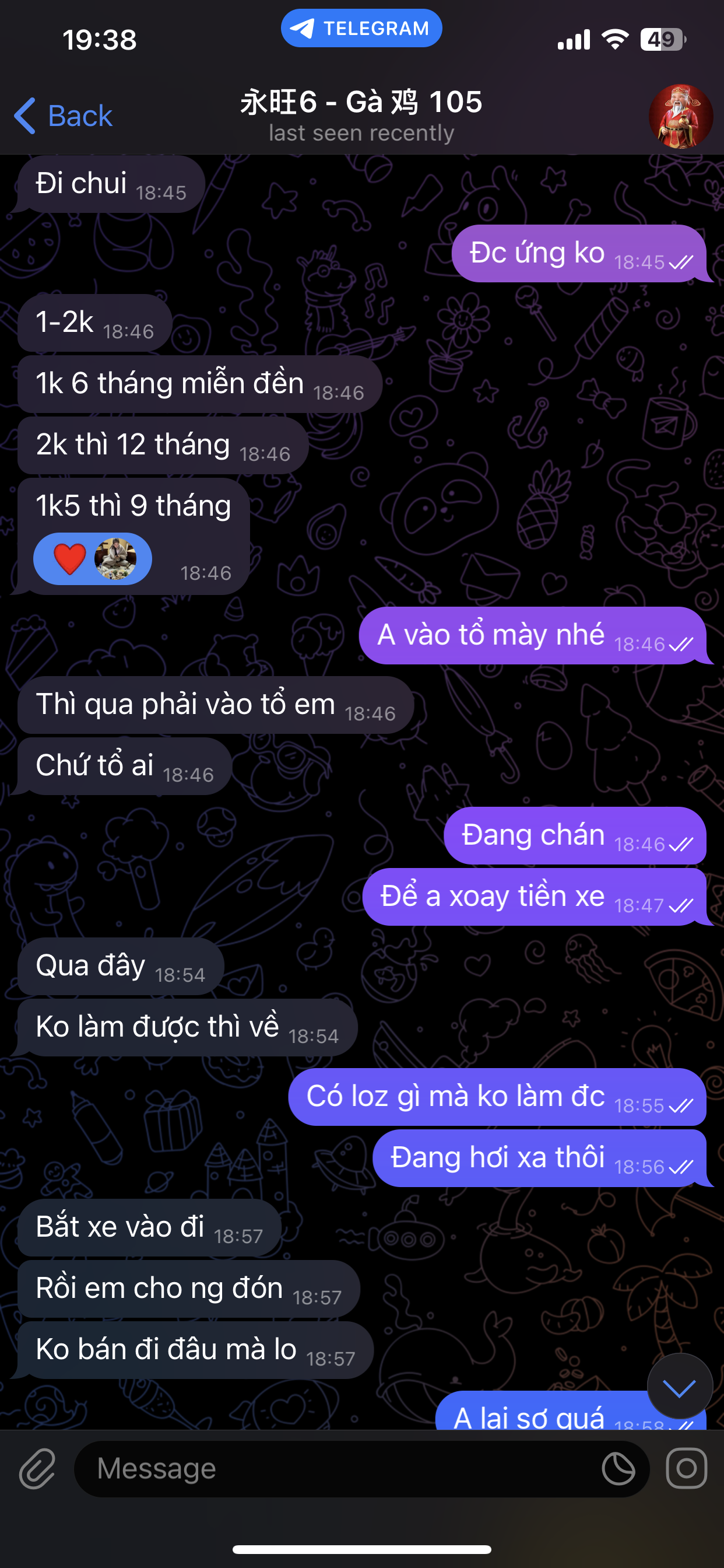Open the camera to send a photo

686,1469
